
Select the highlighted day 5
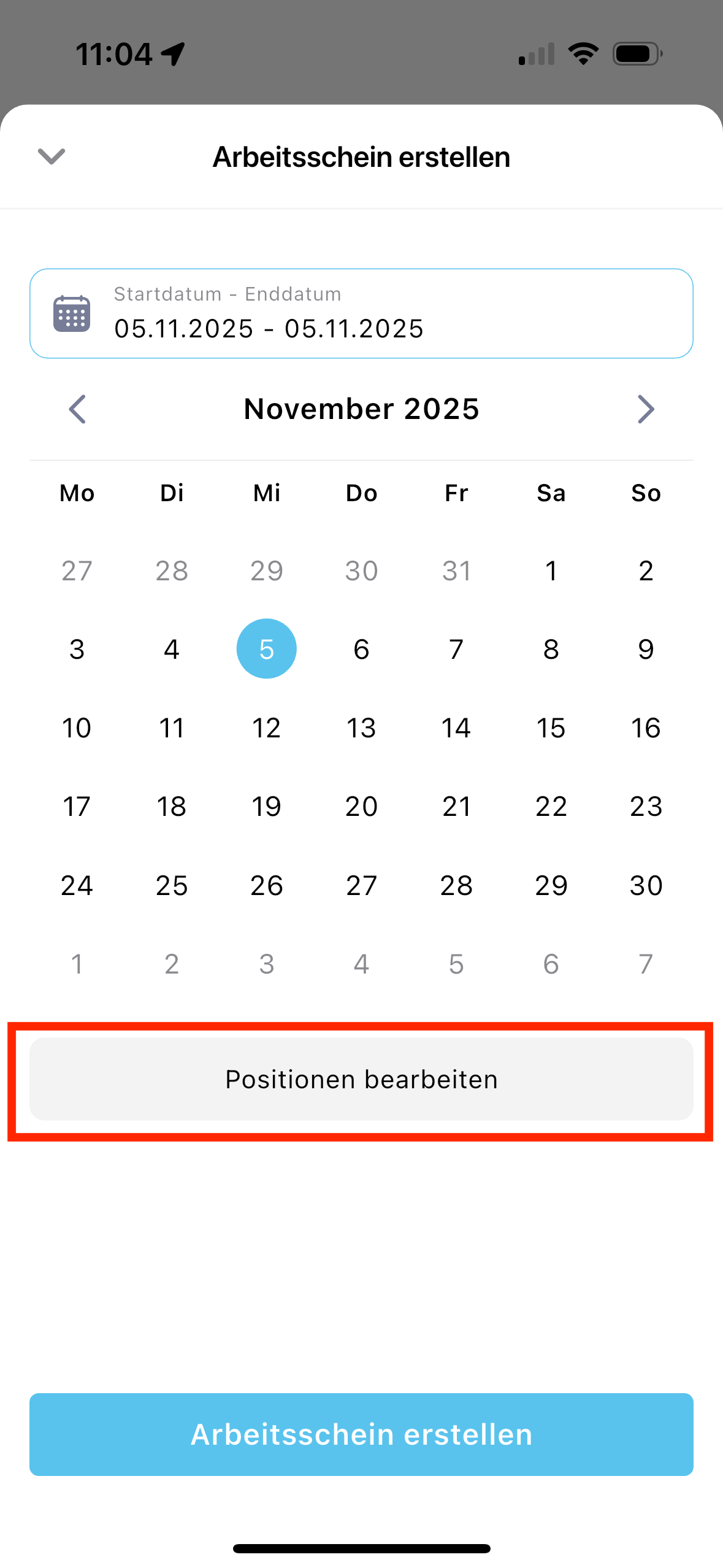[266, 649]
